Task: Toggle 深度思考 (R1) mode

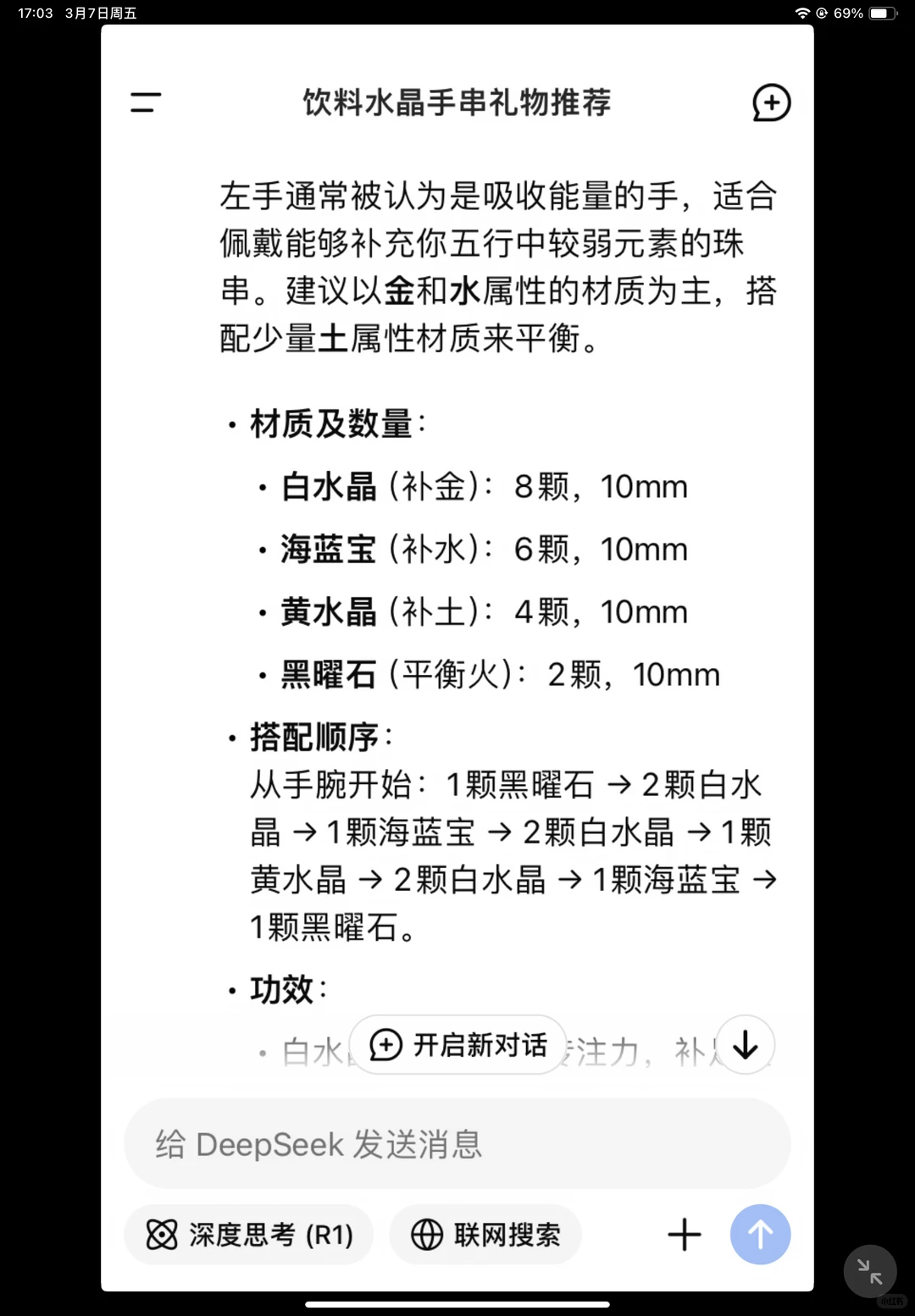Action: point(248,1235)
